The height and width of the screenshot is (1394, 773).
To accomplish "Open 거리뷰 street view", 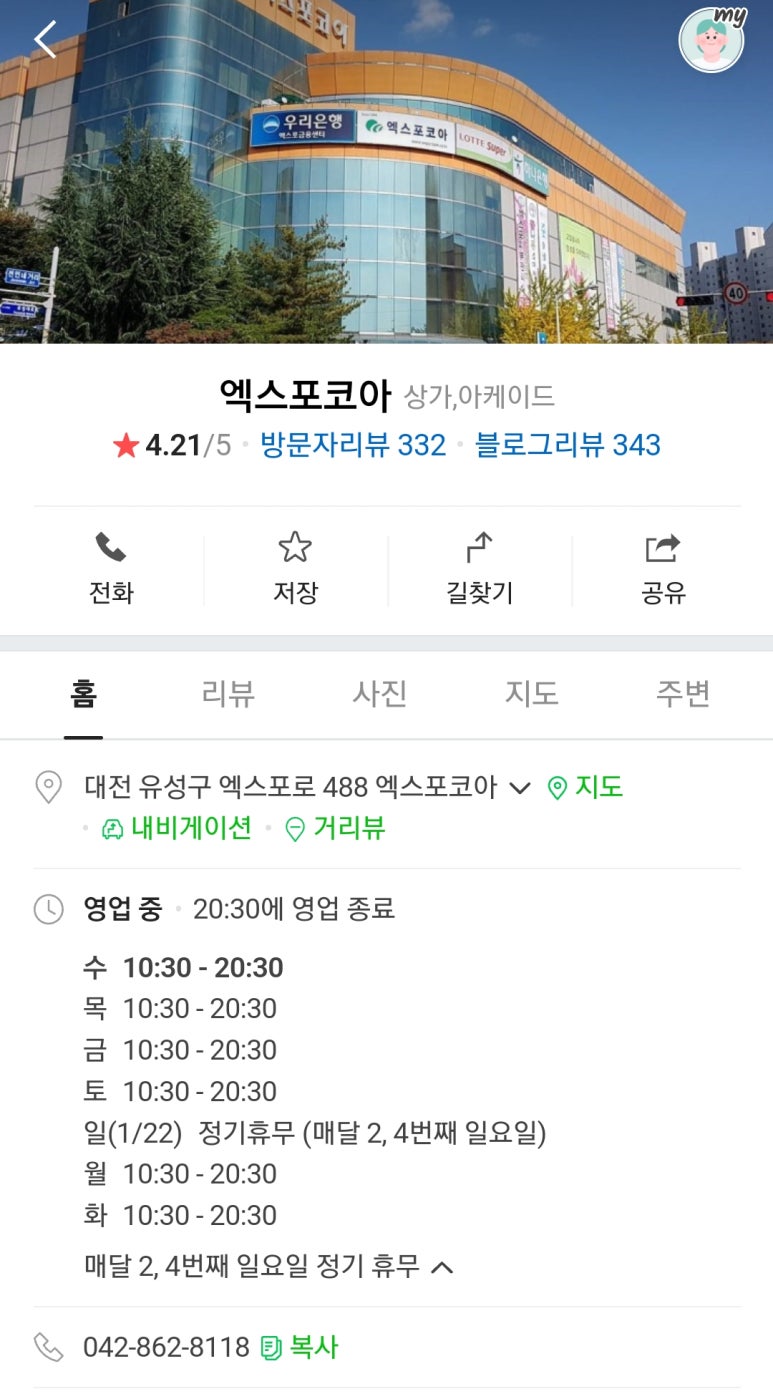I will pos(336,829).
